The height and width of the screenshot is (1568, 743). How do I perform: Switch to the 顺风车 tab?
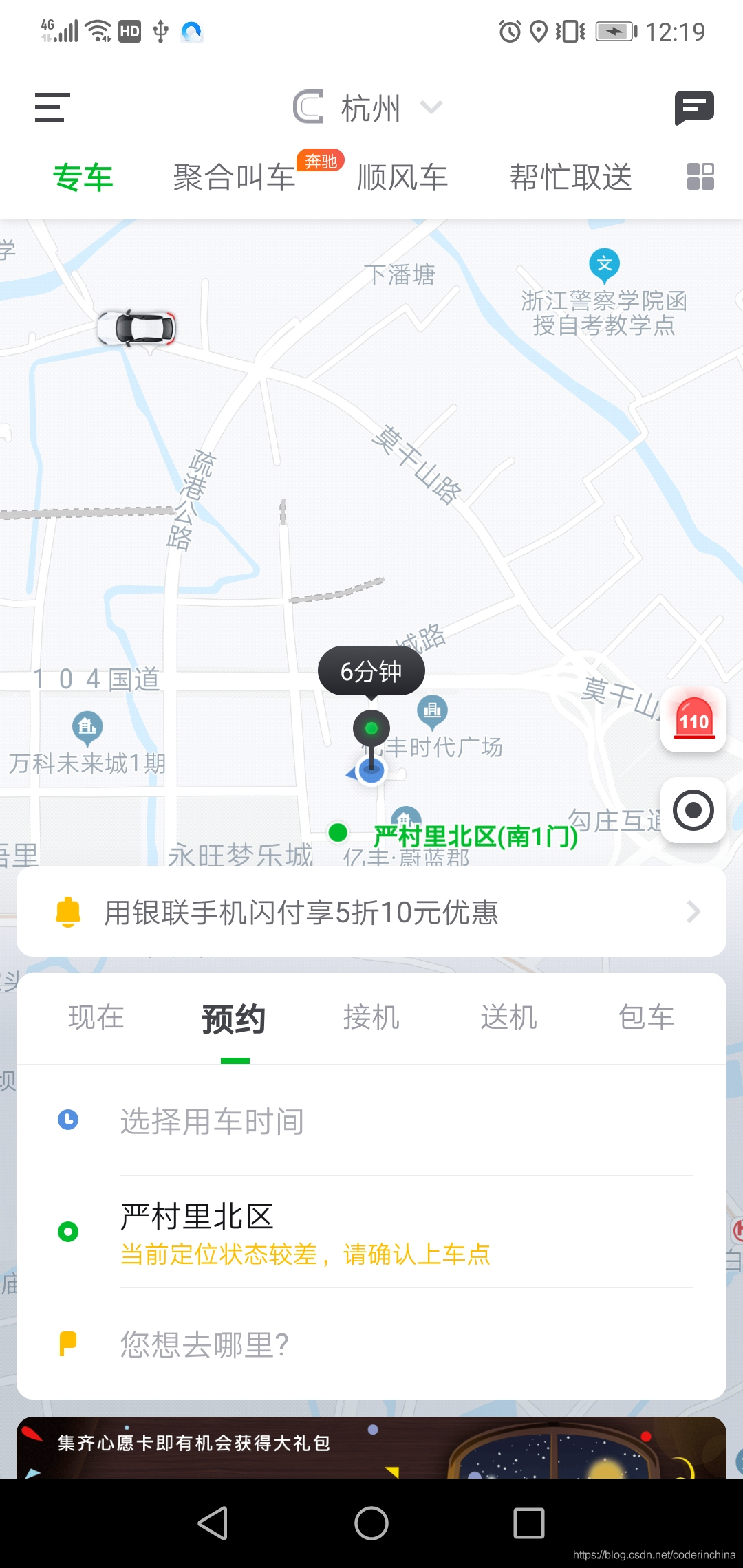click(402, 177)
